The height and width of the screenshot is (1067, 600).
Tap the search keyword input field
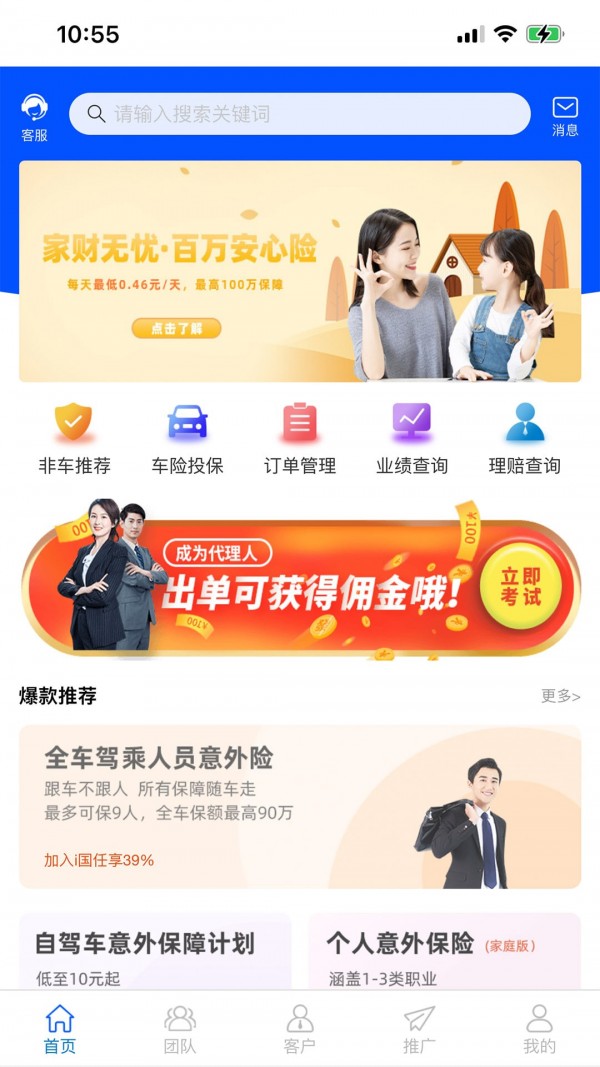point(300,114)
